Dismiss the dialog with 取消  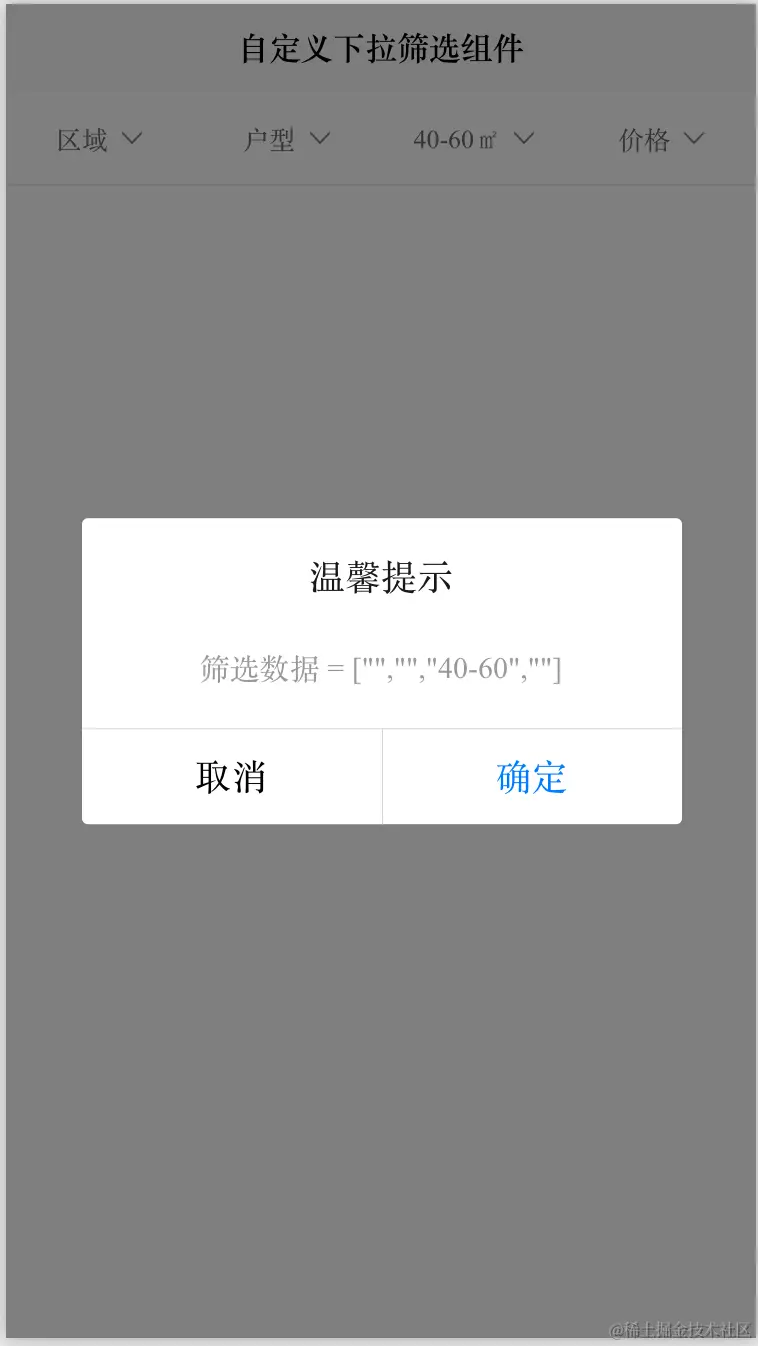231,777
